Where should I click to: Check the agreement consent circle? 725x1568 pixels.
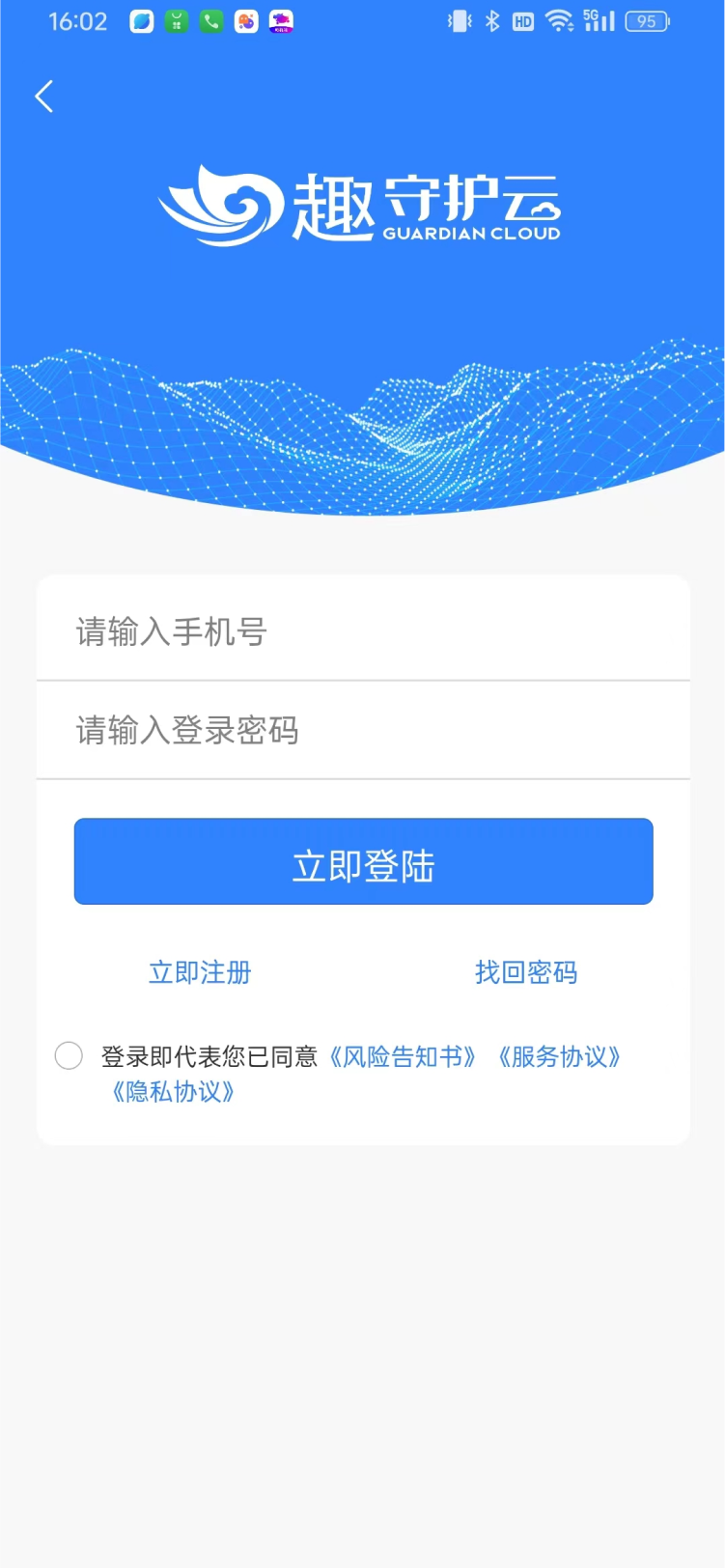tap(69, 1055)
